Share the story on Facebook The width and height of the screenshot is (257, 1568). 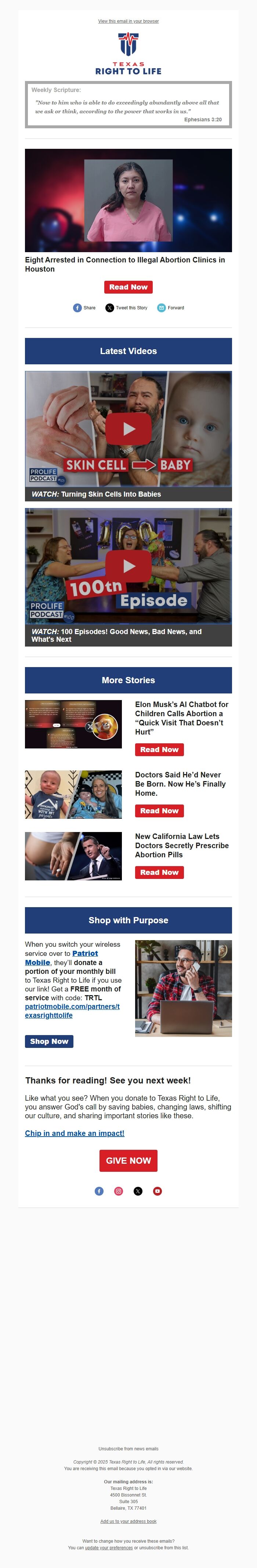click(84, 308)
